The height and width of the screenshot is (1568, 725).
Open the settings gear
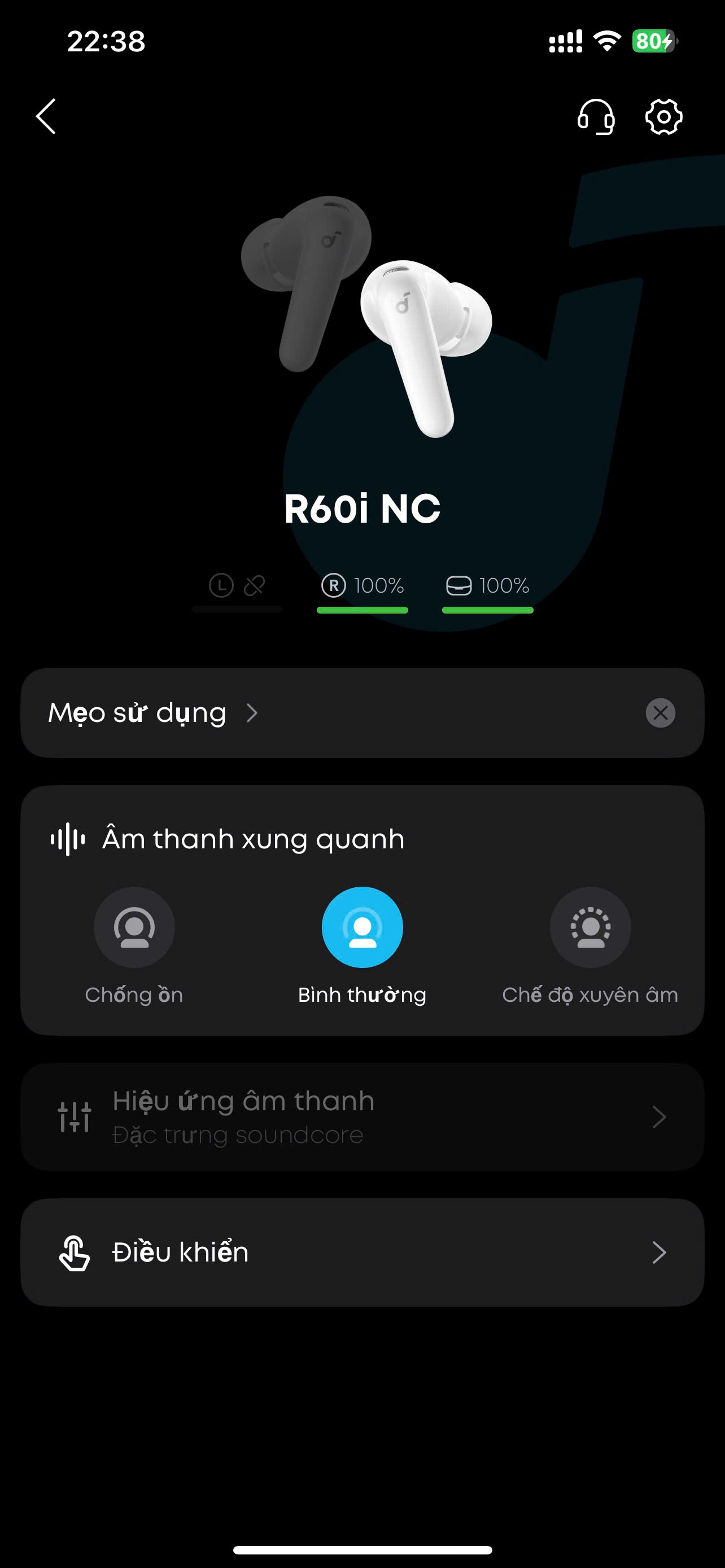(663, 116)
